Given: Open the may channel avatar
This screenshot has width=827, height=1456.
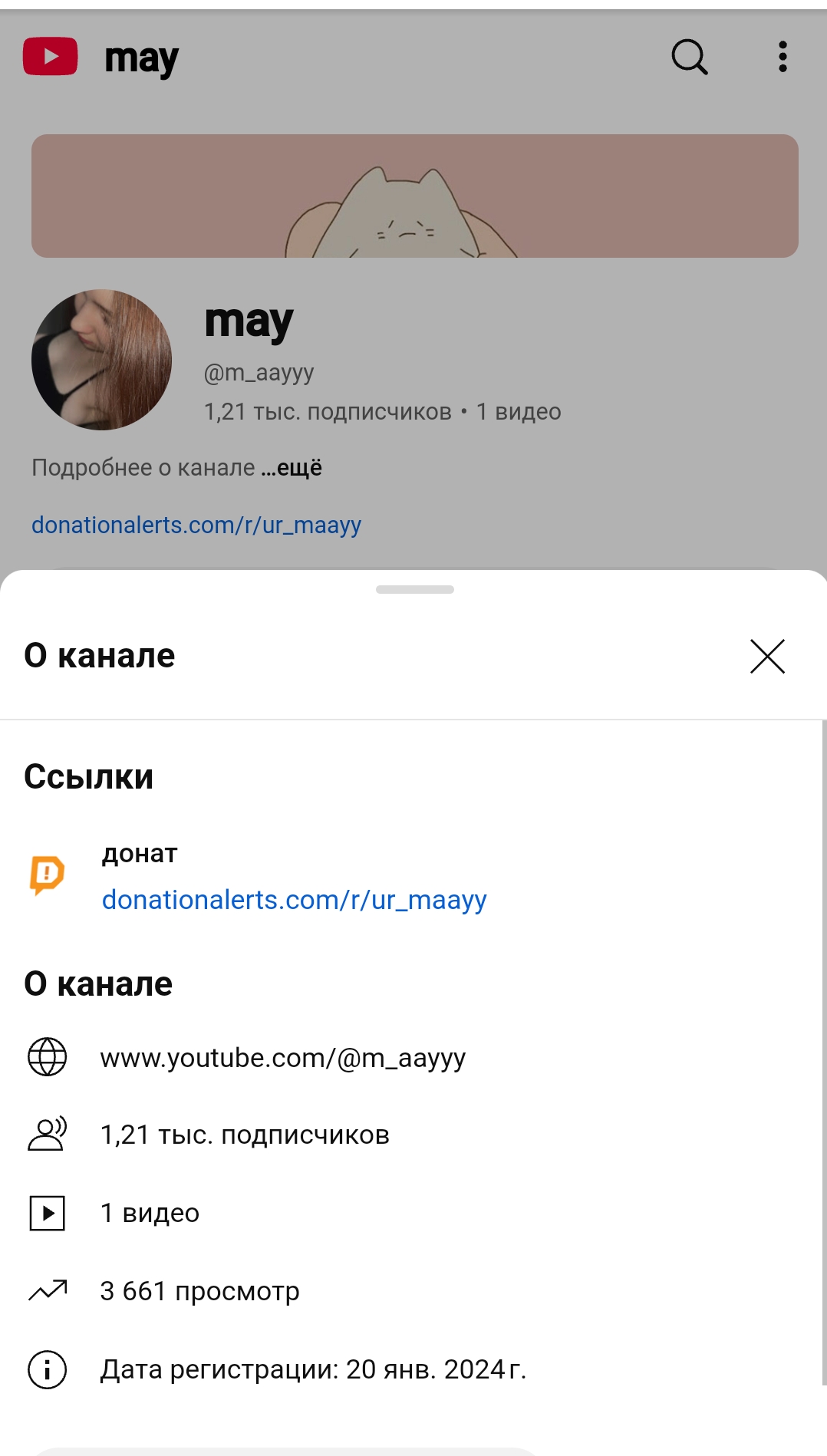Looking at the screenshot, I should 101,360.
